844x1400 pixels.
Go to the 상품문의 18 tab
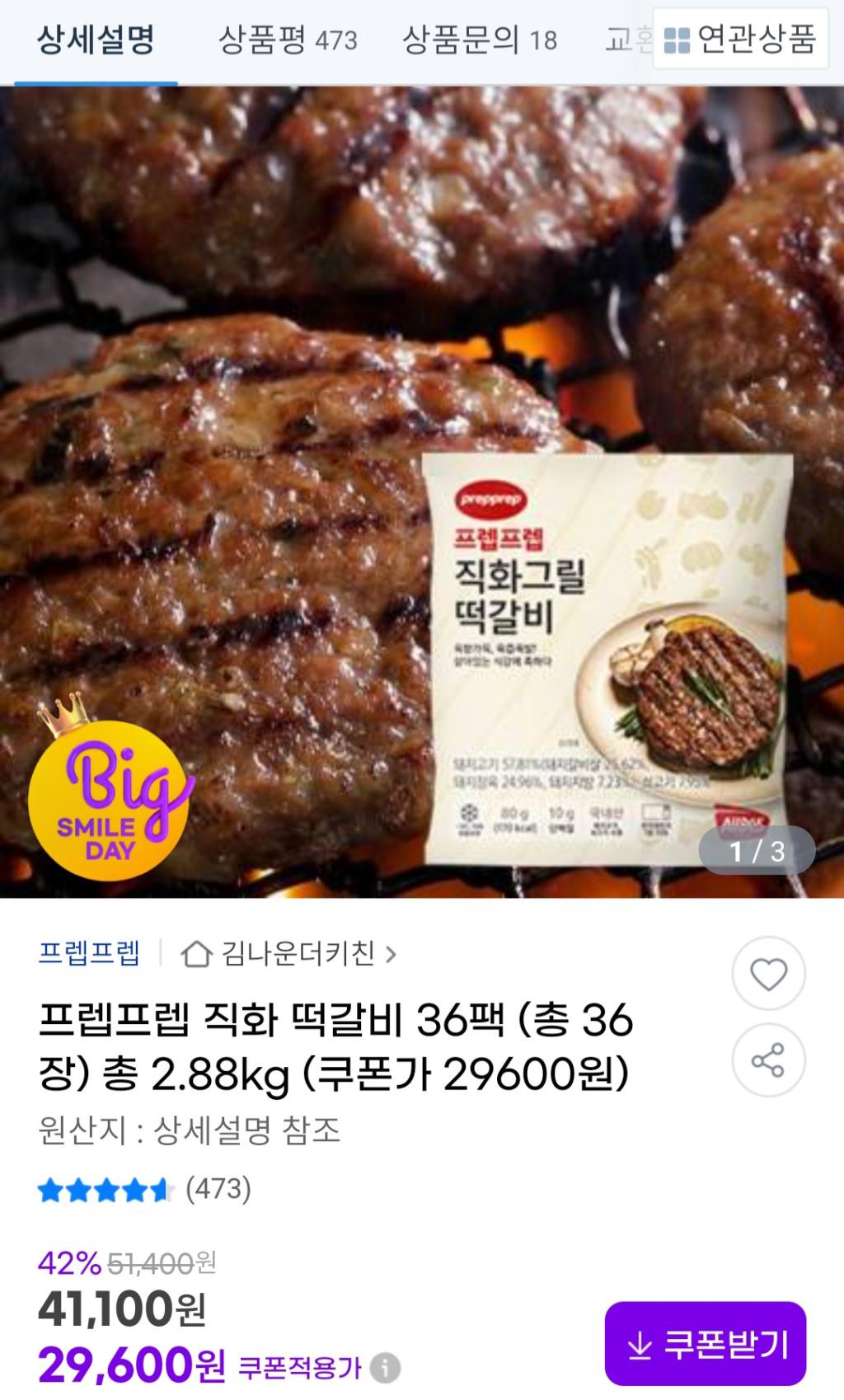click(479, 40)
